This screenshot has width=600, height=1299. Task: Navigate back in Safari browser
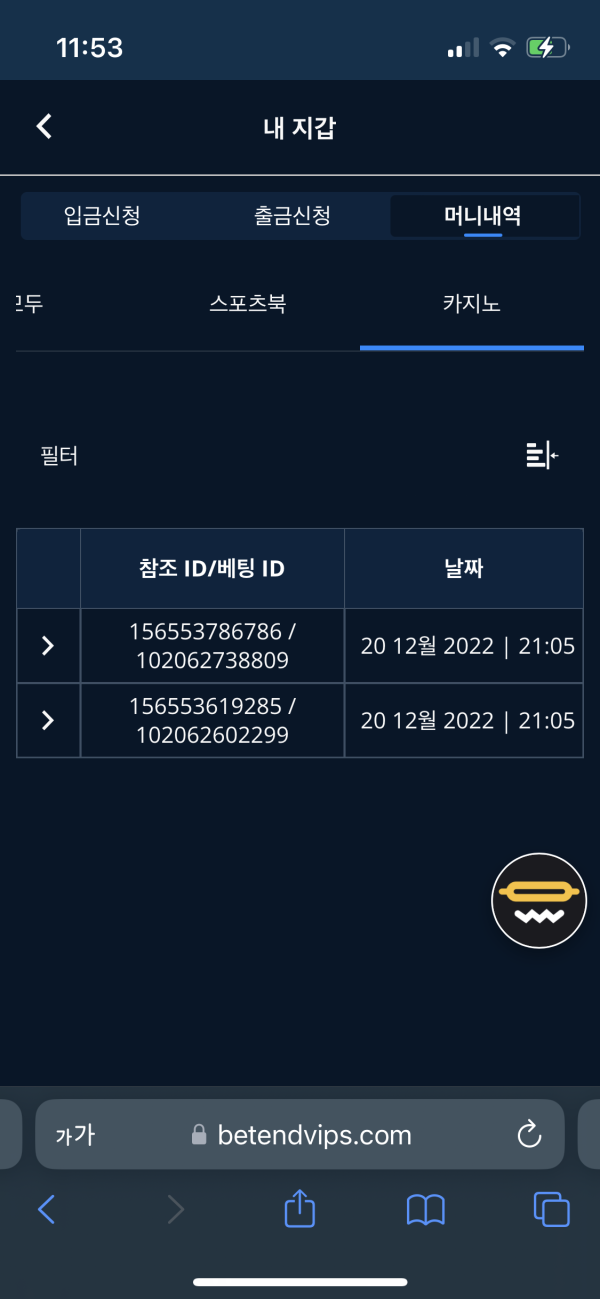click(x=47, y=1210)
